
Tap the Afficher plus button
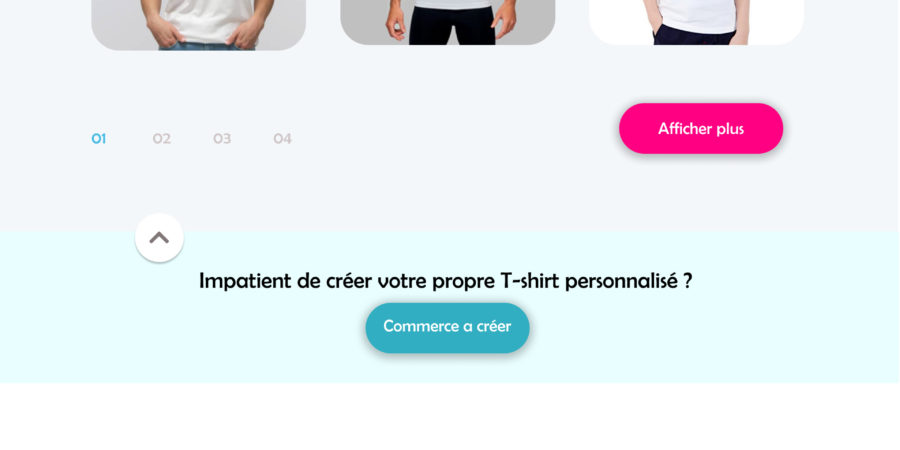pos(701,129)
